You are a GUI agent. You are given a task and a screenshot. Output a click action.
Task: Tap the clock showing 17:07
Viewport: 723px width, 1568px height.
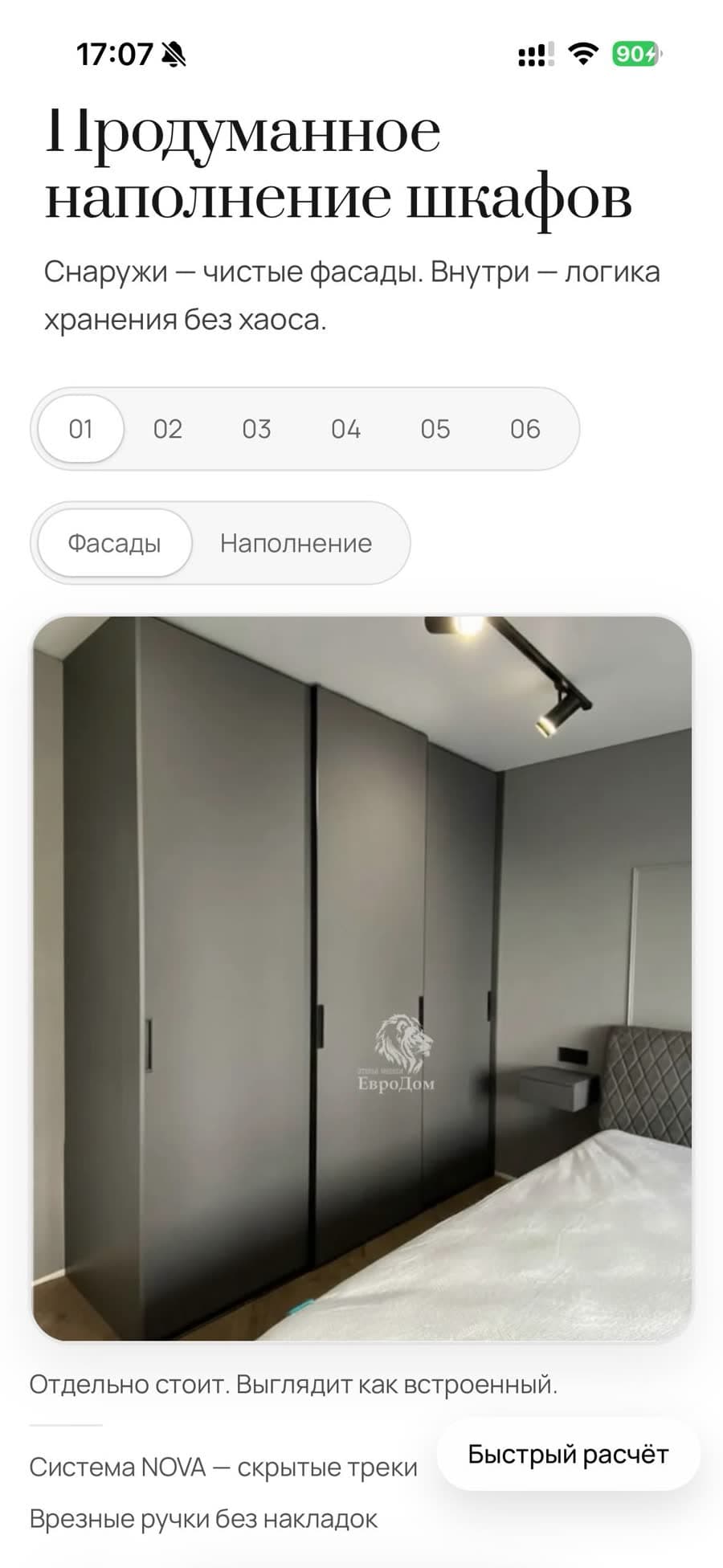point(113,55)
